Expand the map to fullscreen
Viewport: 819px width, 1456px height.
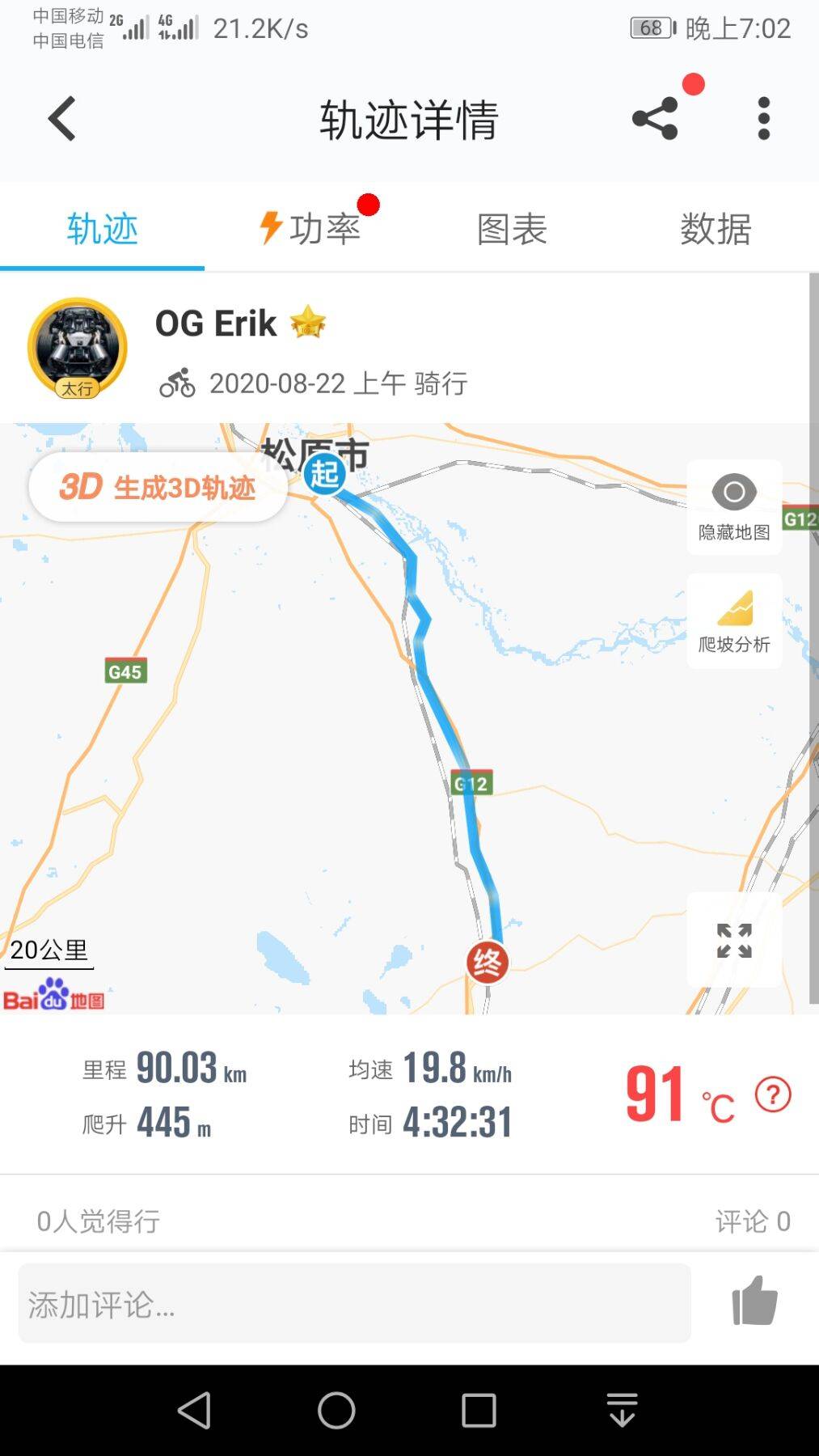[734, 940]
